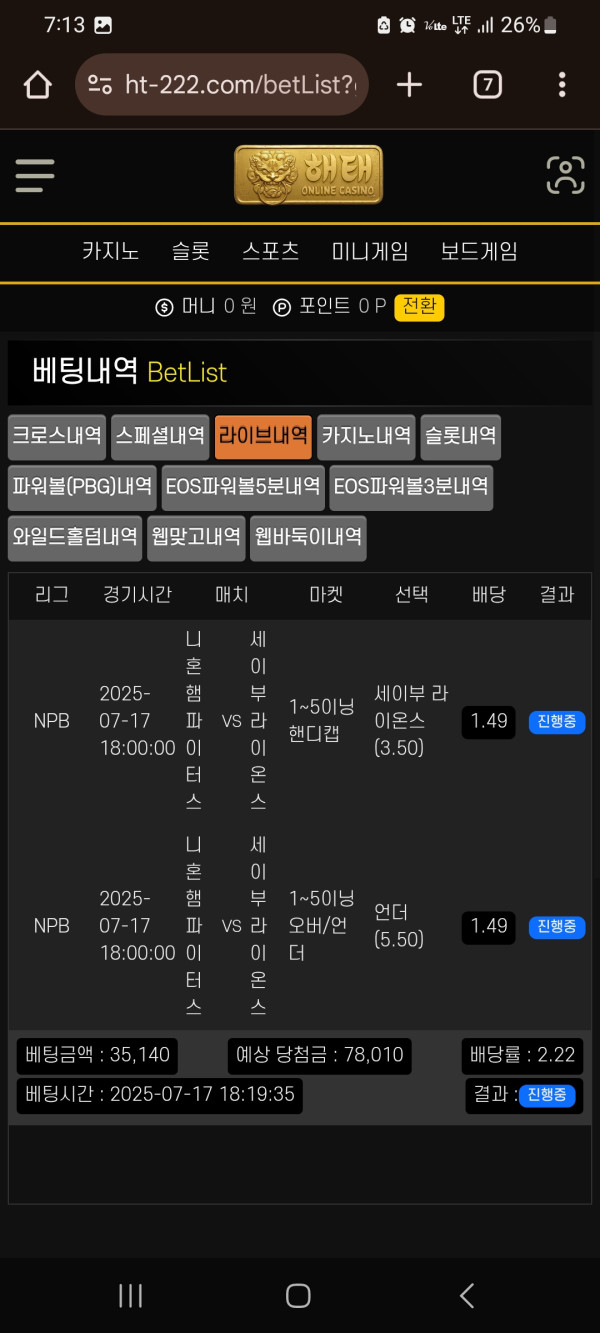Open the browser tab switcher

click(x=487, y=85)
